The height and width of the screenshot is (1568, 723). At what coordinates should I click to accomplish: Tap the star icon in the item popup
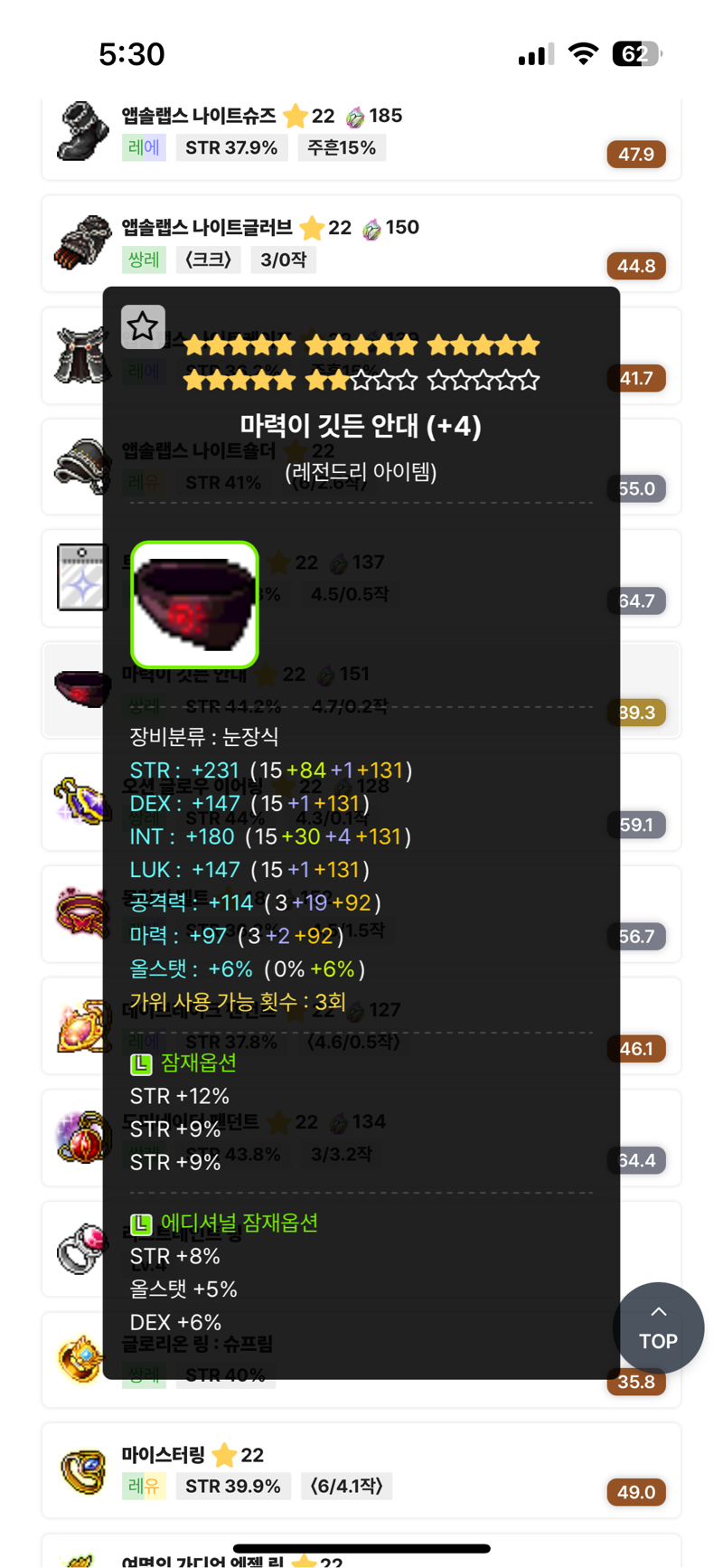(x=143, y=326)
